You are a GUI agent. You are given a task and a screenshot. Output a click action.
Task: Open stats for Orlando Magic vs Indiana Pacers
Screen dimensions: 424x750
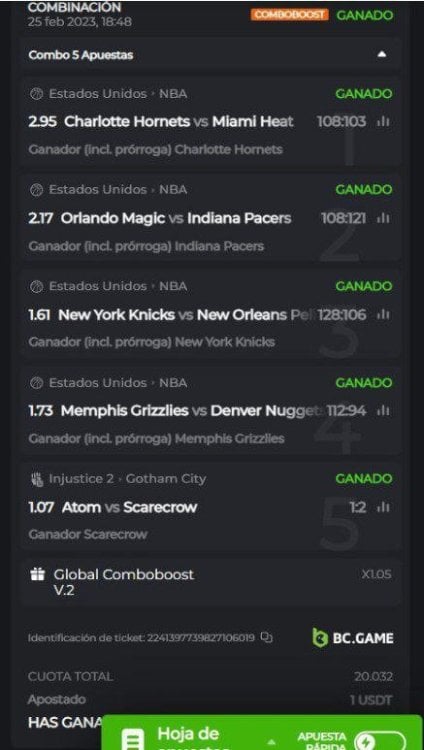point(383,218)
